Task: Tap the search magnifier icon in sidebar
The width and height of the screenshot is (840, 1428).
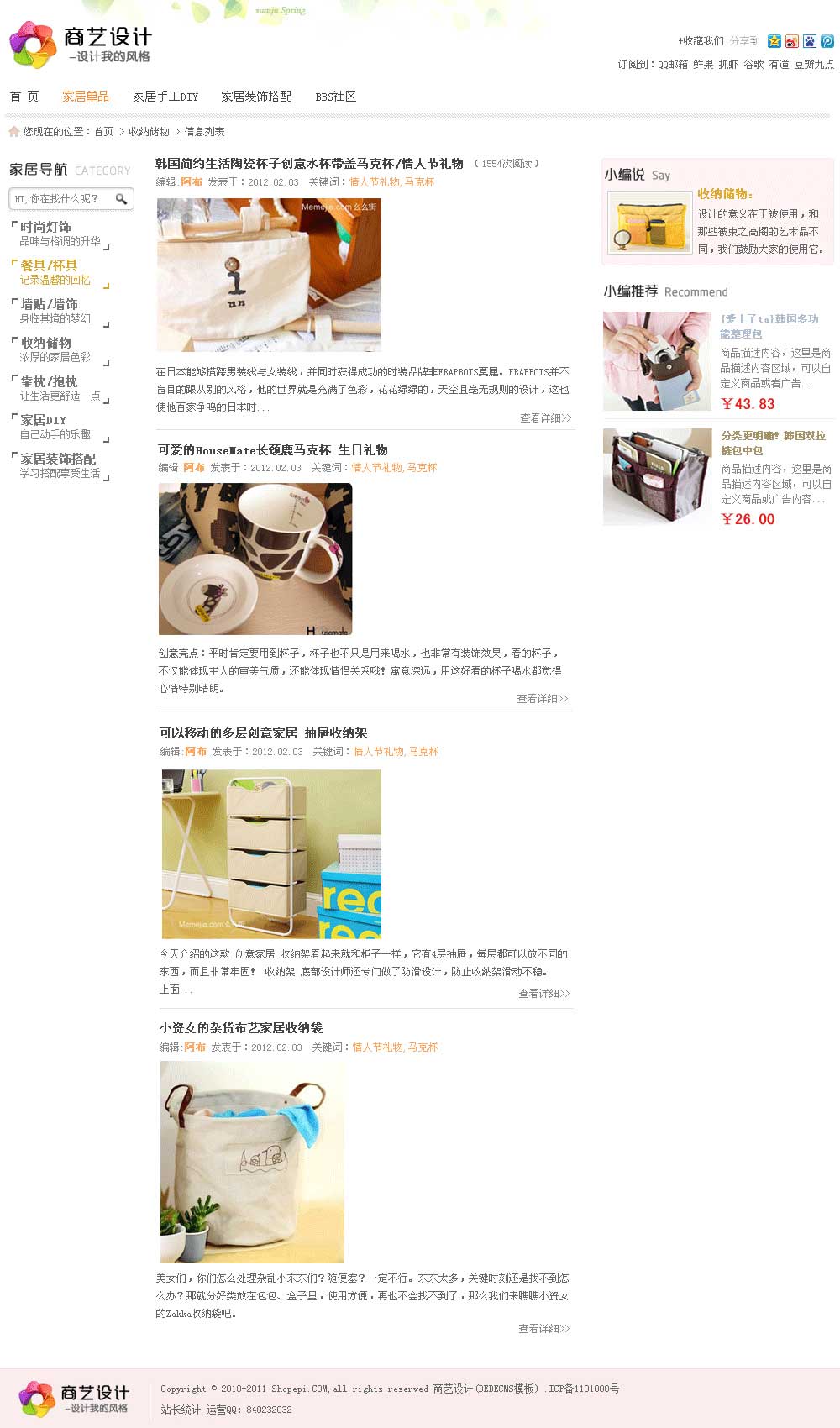Action: (122, 199)
